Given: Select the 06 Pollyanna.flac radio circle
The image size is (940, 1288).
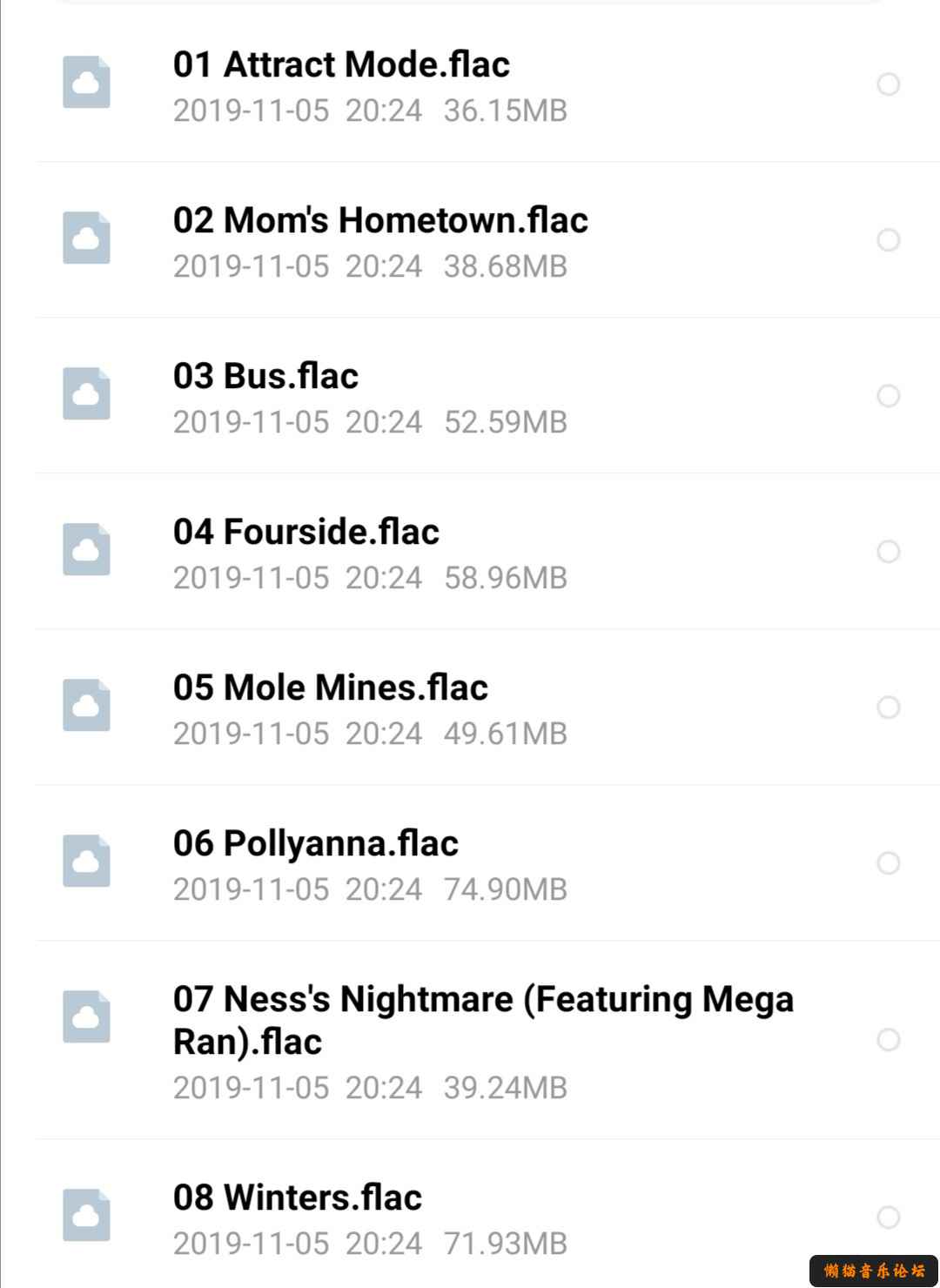Looking at the screenshot, I should pos(888,863).
